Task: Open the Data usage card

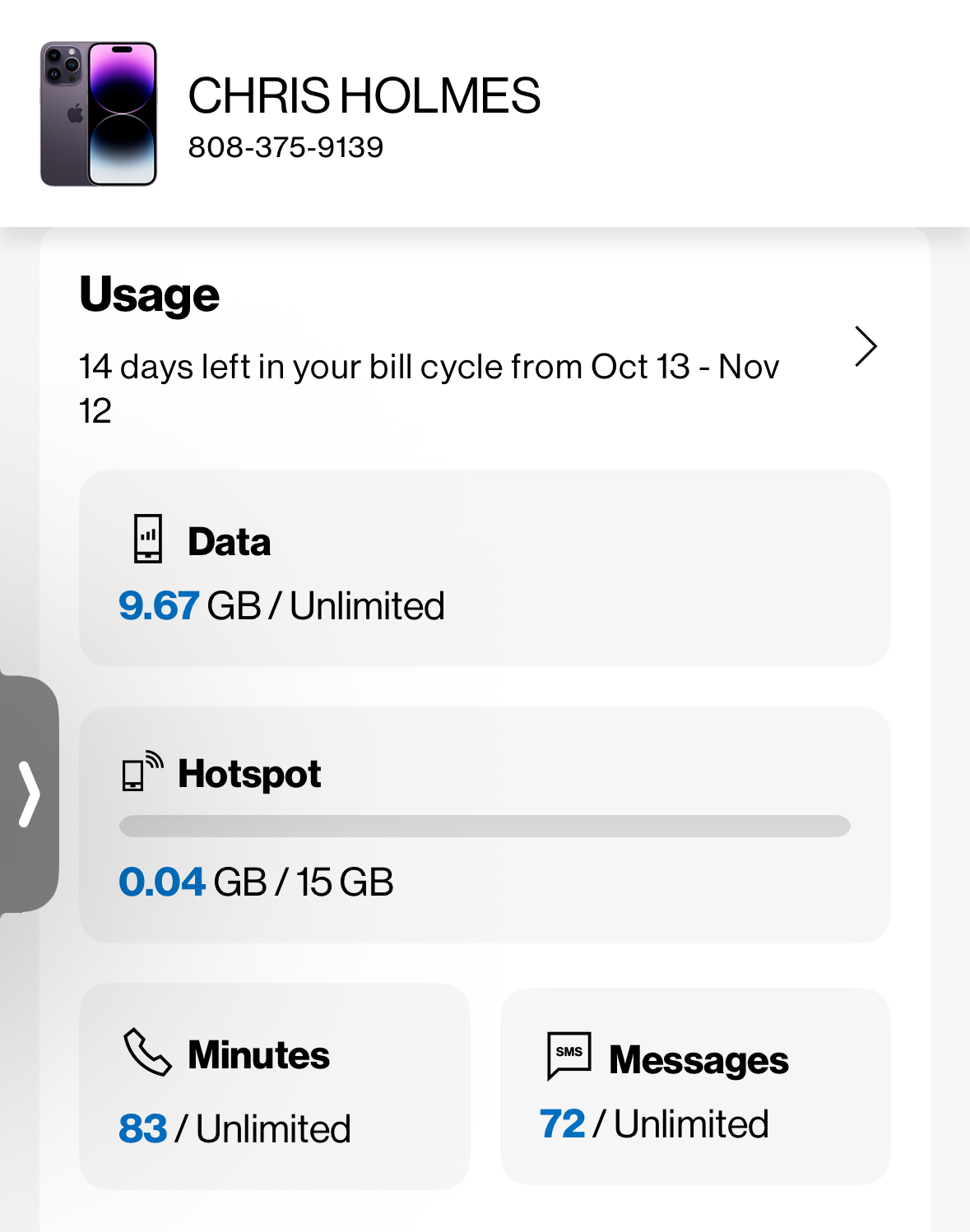Action: point(485,568)
